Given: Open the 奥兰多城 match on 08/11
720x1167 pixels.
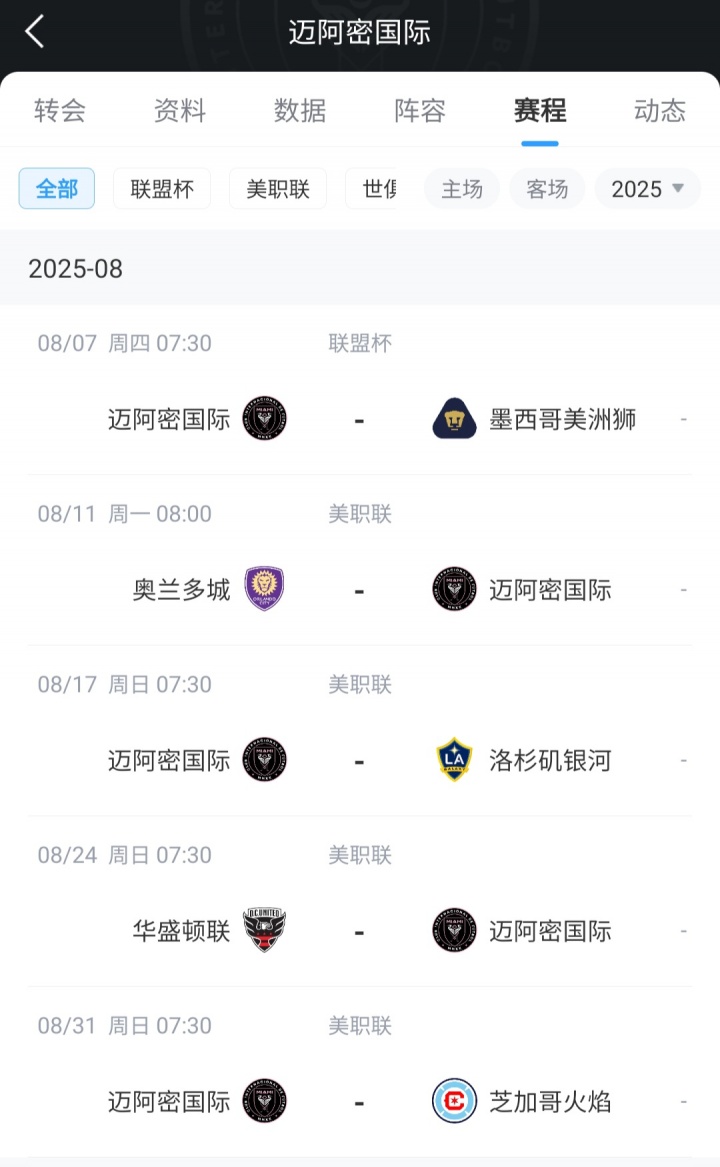Looking at the screenshot, I should pyautogui.click(x=360, y=590).
